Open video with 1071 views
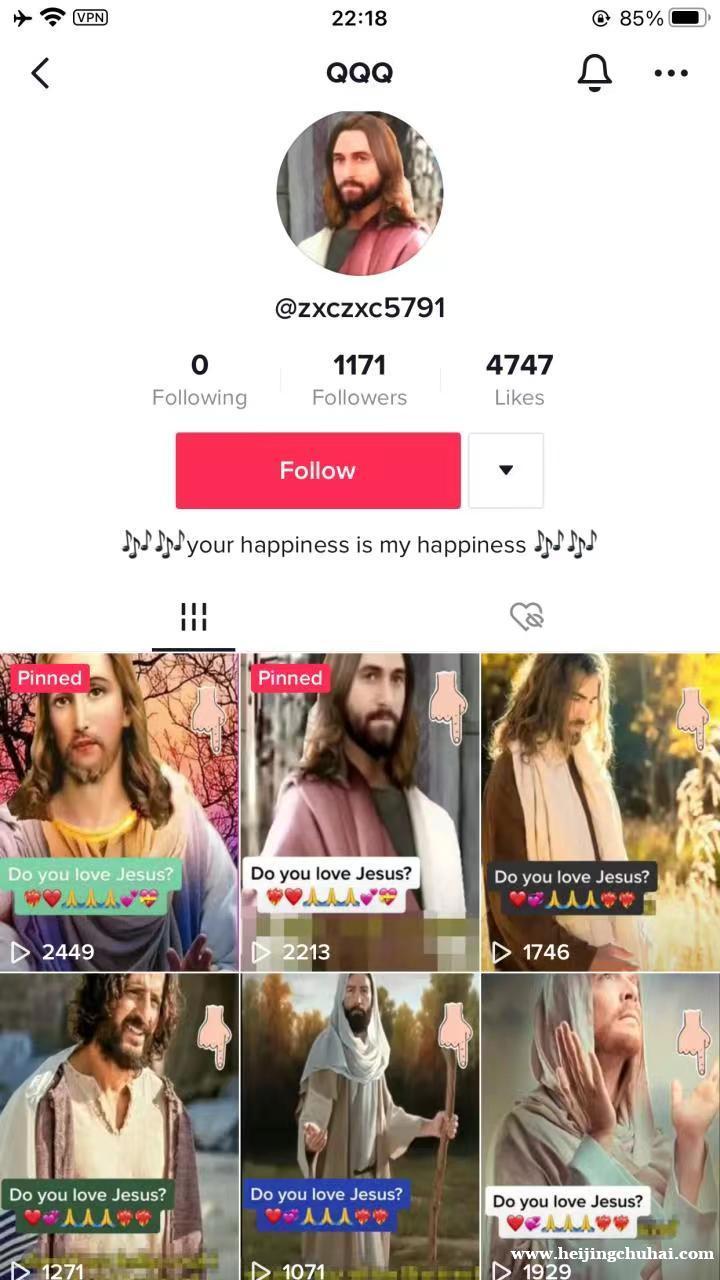Viewport: 720px width, 1280px height. tap(360, 1125)
